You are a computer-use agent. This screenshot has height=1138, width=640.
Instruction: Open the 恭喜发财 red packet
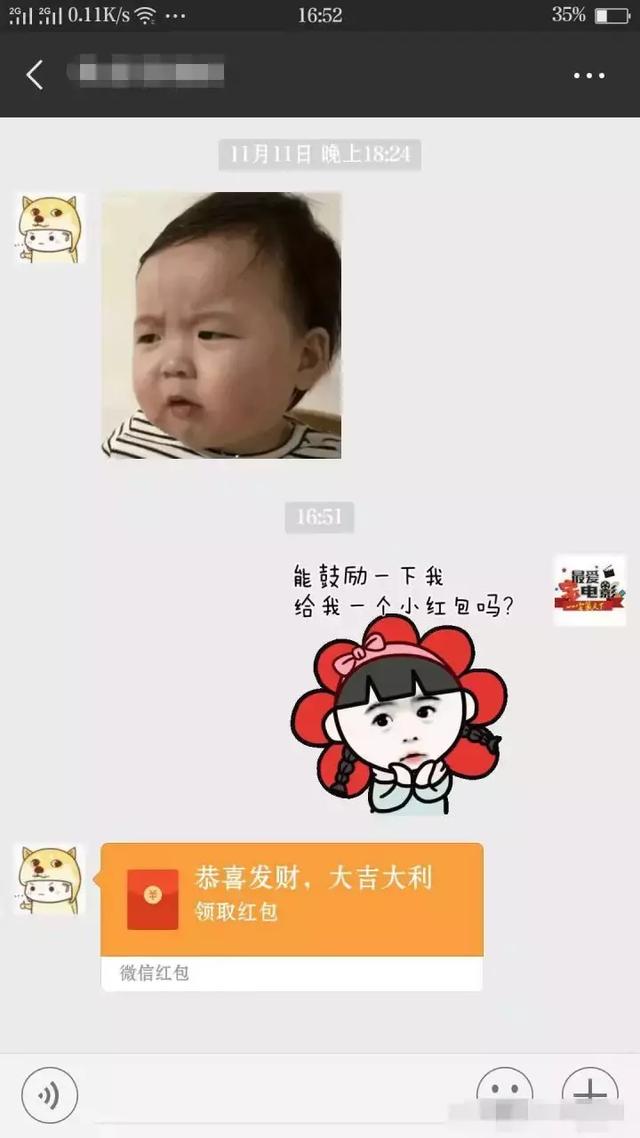click(x=292, y=900)
